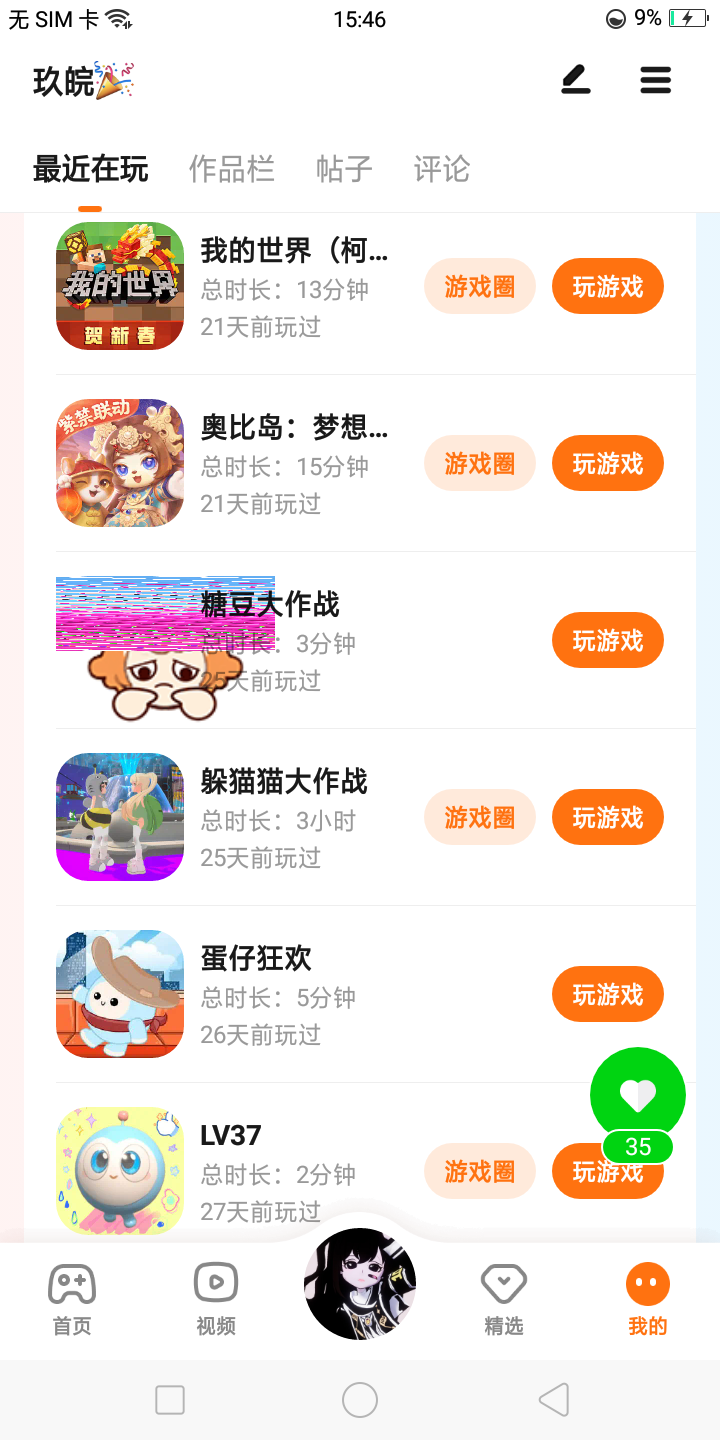The image size is (720, 1440).
Task: Switch to the 帖子 tab
Action: click(344, 169)
